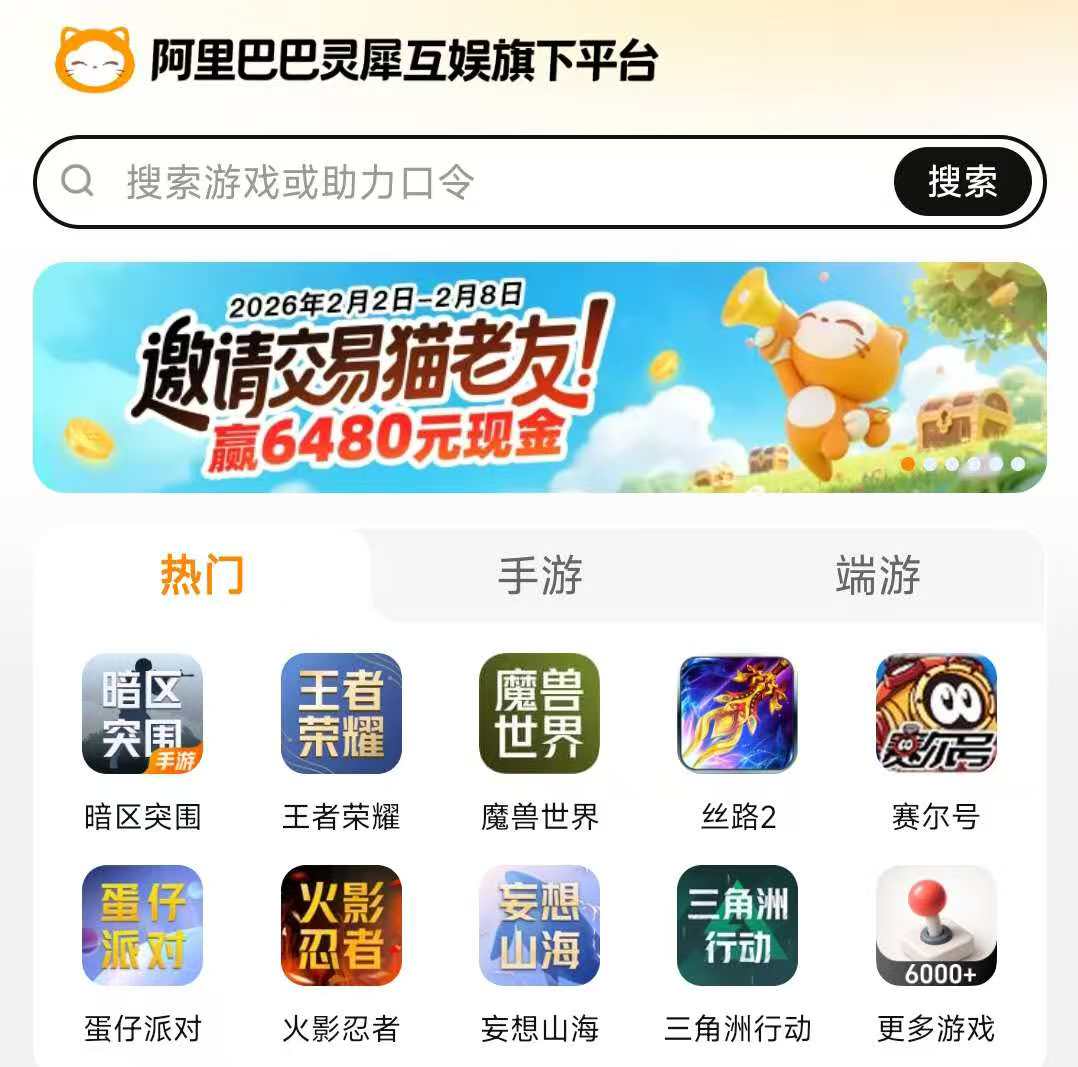
Task: Switch to the 端游 tab
Action: click(877, 577)
